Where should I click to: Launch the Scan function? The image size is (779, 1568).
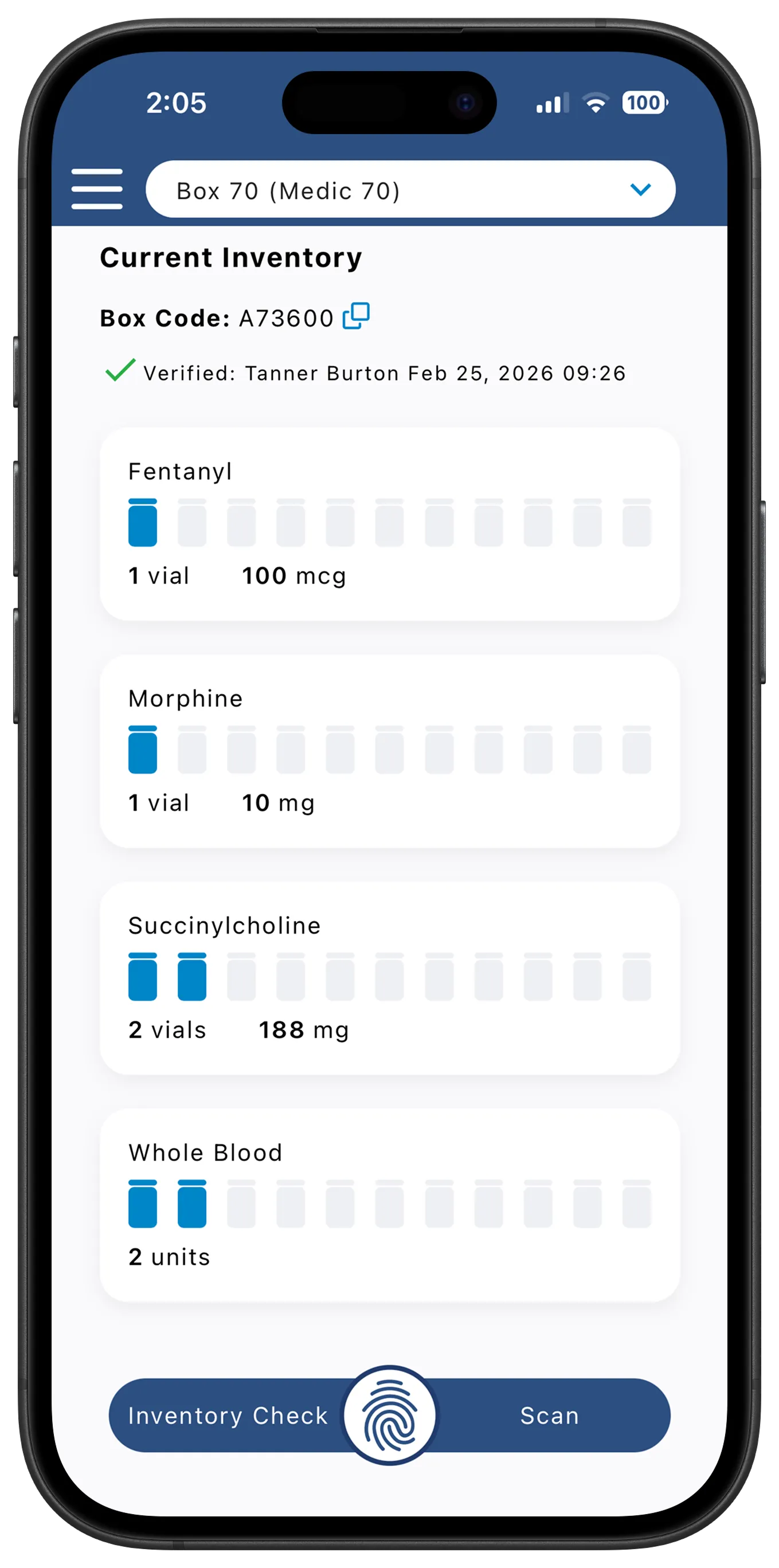pyautogui.click(x=549, y=1416)
